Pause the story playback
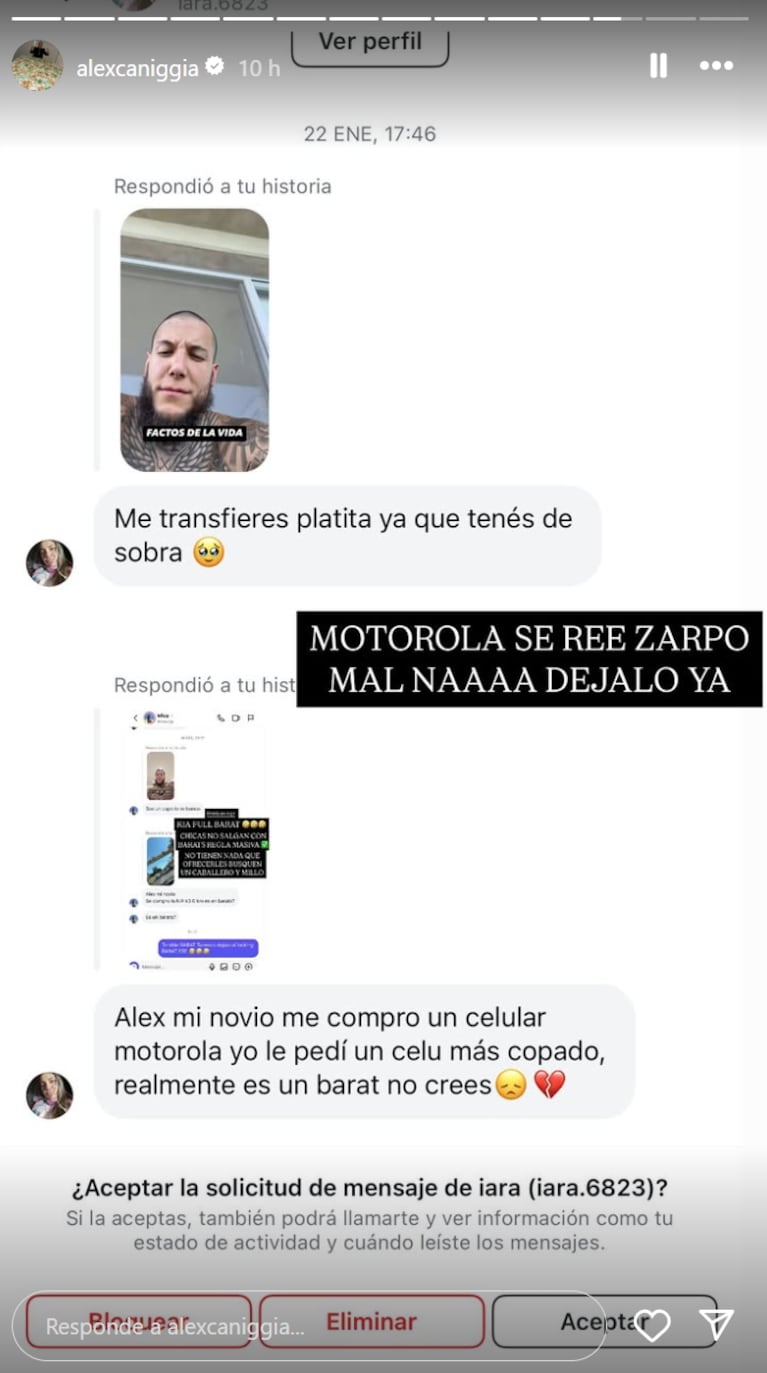Viewport: 767px width, 1373px height. tap(658, 66)
